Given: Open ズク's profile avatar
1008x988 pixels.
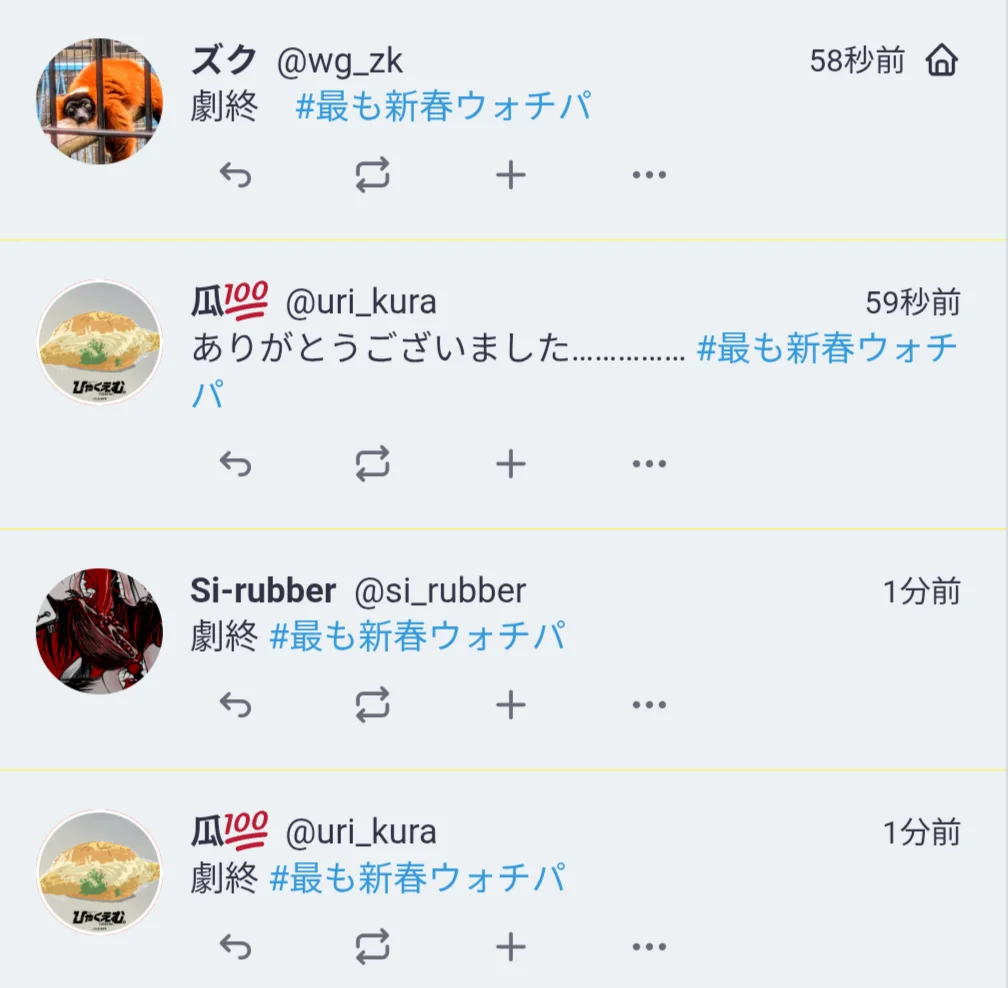Looking at the screenshot, I should pyautogui.click(x=99, y=101).
